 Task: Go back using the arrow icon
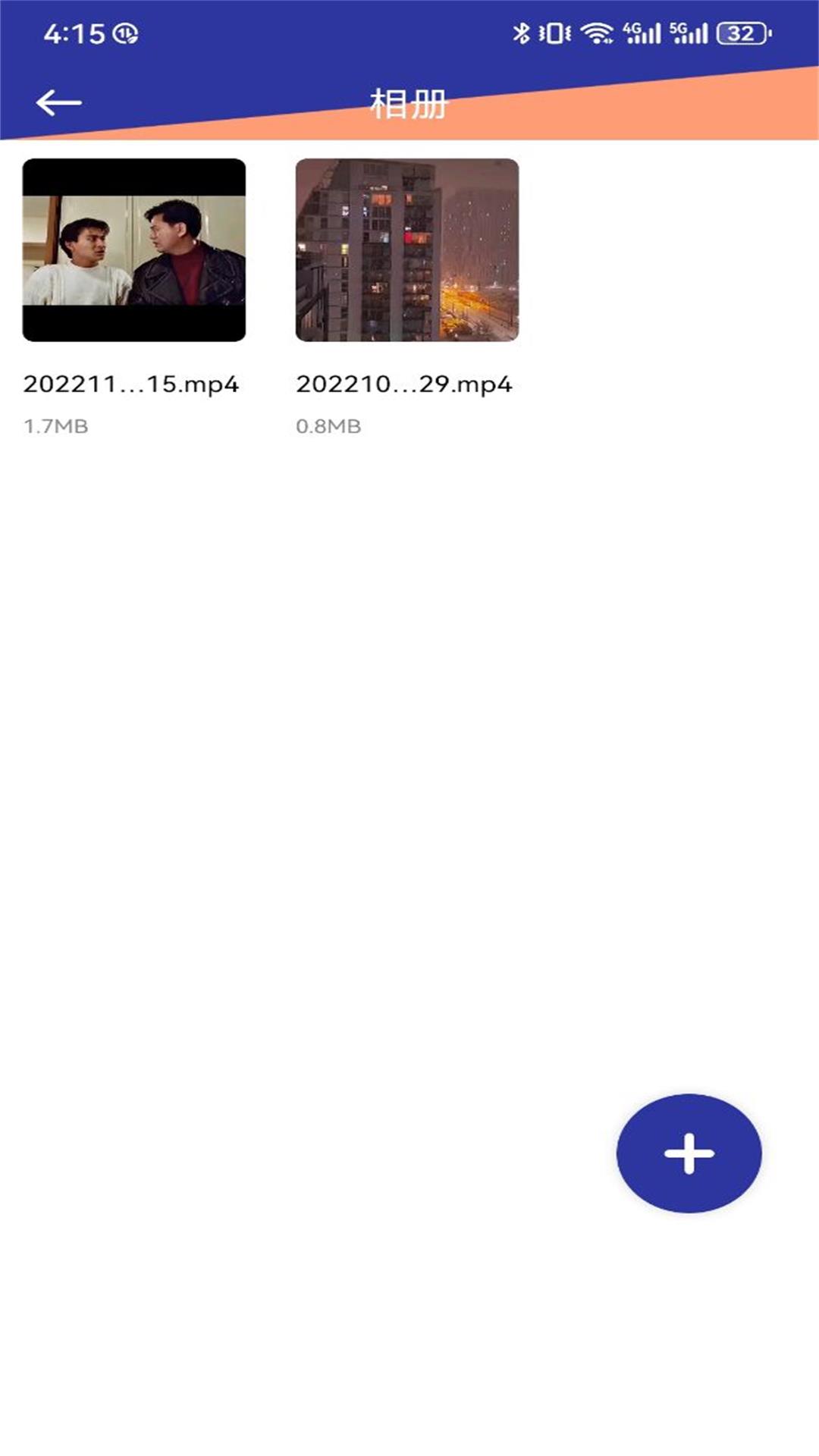point(58,102)
